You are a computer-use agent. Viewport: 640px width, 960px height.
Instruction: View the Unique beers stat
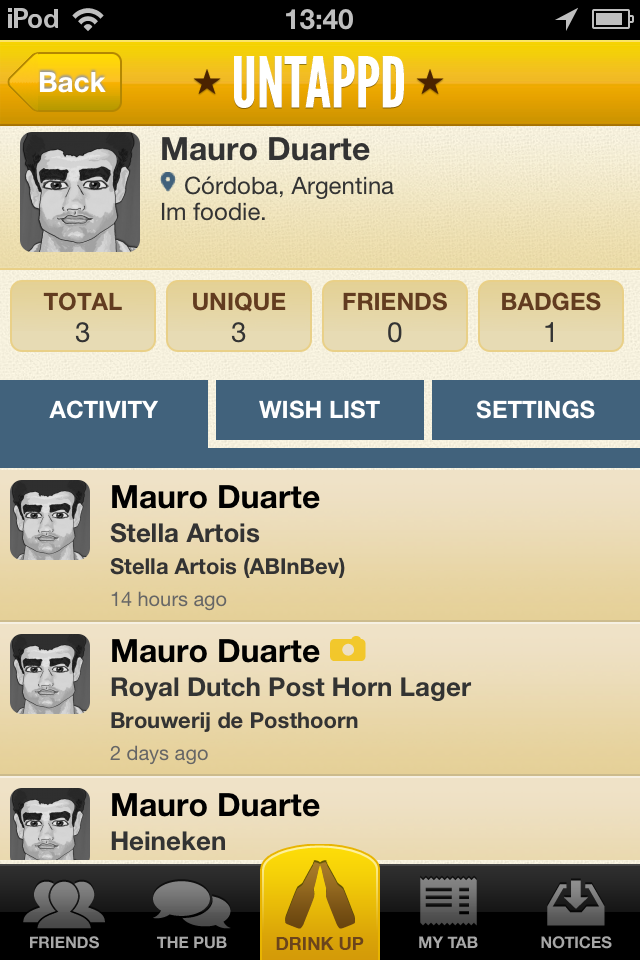click(239, 316)
